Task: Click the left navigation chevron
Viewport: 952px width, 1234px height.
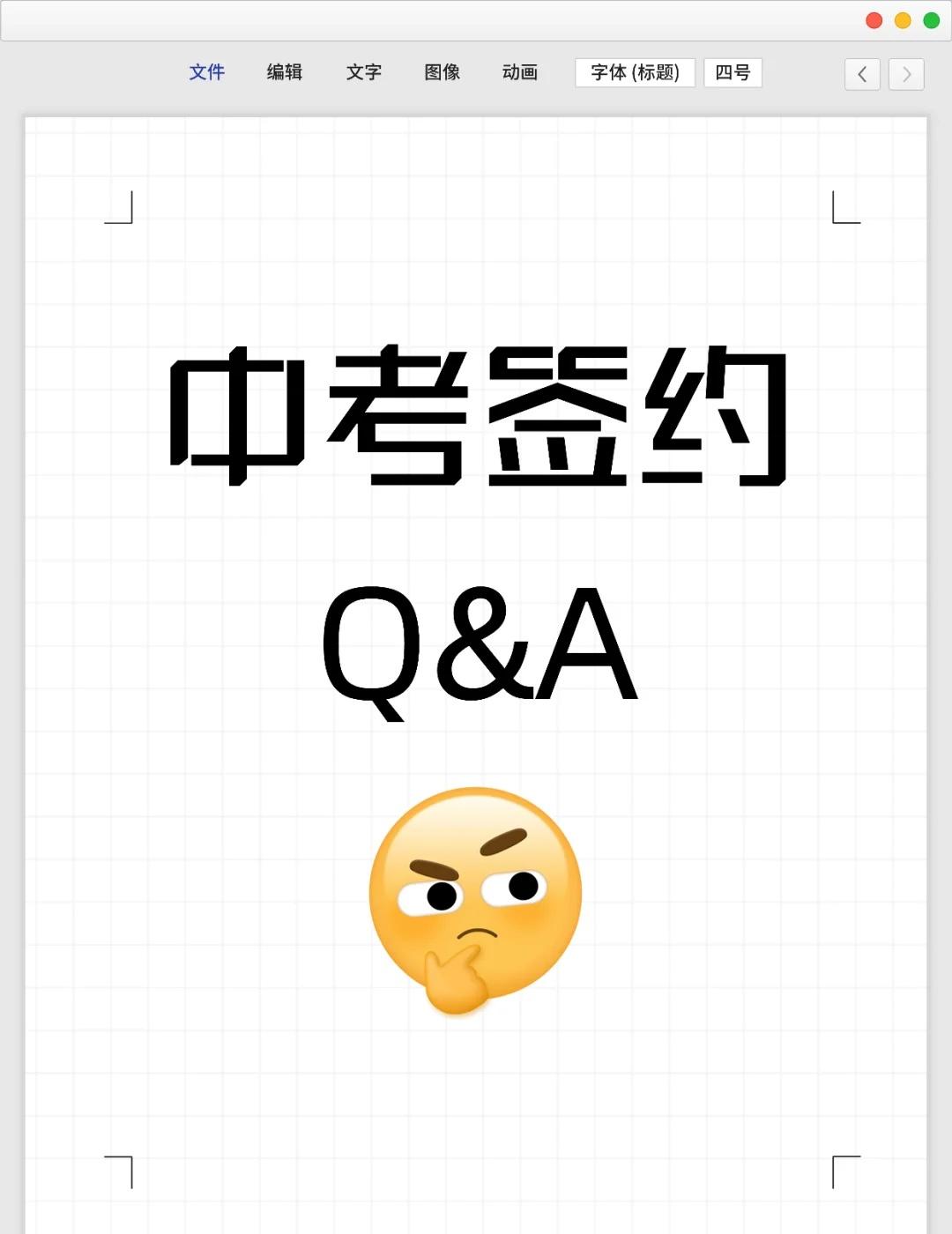Action: click(862, 74)
